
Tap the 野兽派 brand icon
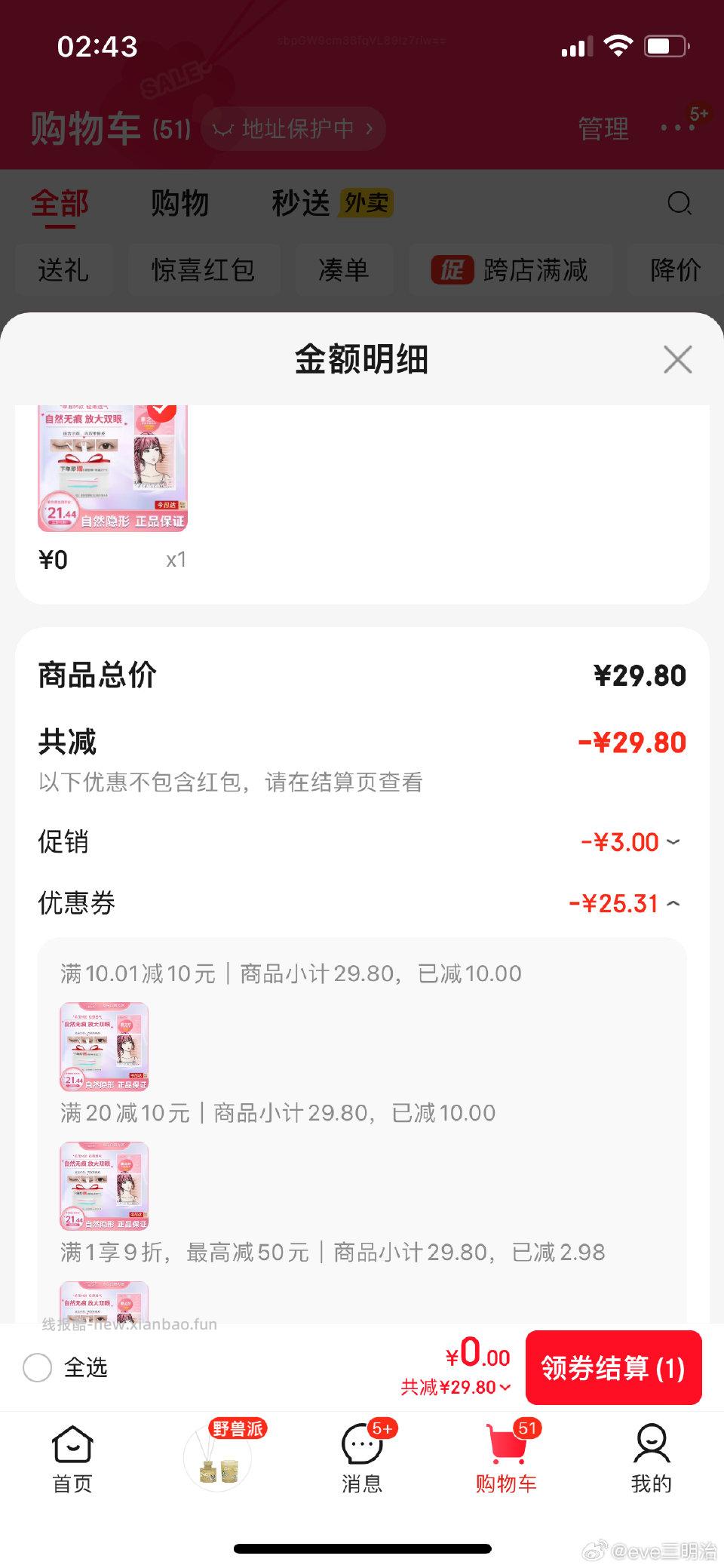click(217, 1456)
